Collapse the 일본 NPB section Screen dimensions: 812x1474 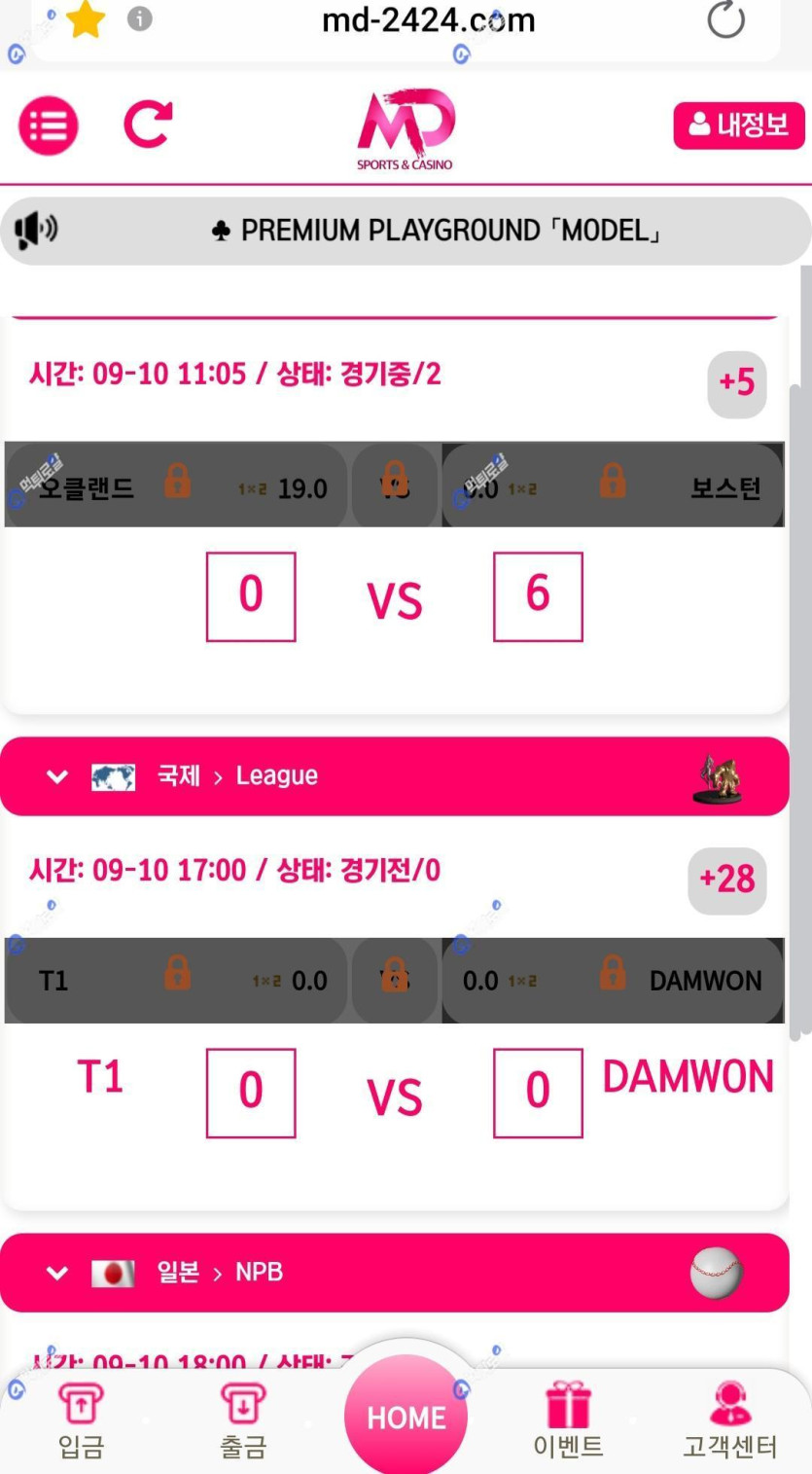click(57, 1273)
